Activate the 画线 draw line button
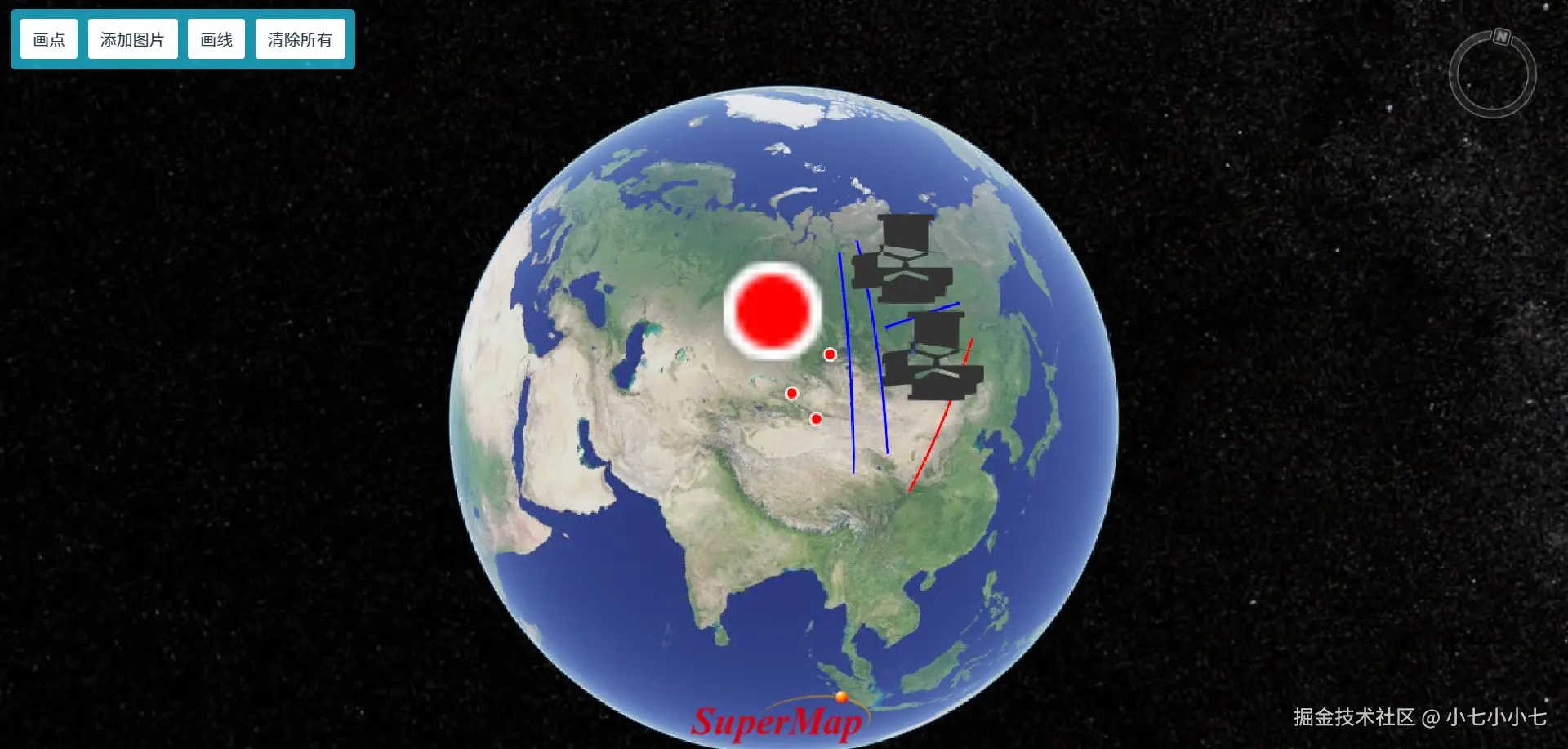 pos(216,39)
